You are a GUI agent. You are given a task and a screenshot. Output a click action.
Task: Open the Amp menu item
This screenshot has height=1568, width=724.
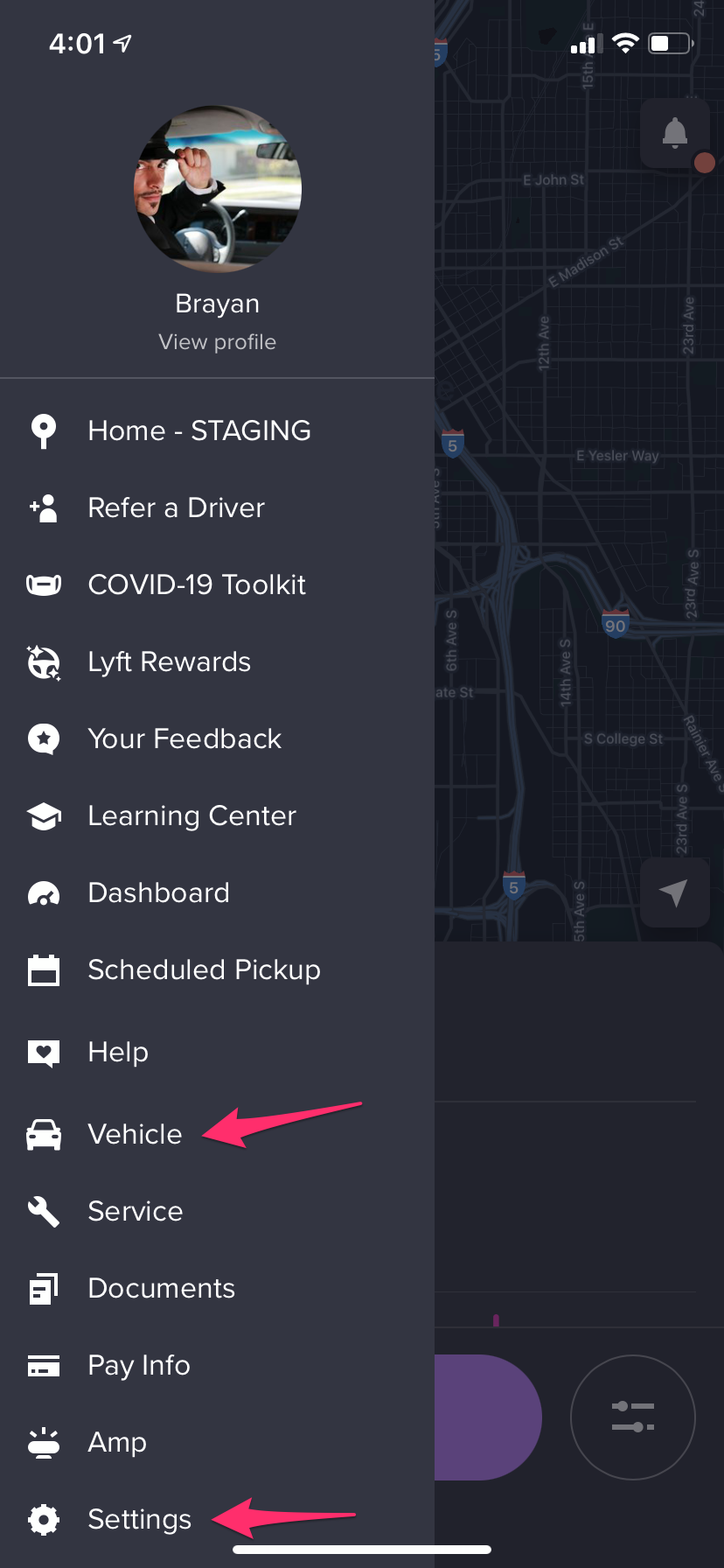[116, 1442]
